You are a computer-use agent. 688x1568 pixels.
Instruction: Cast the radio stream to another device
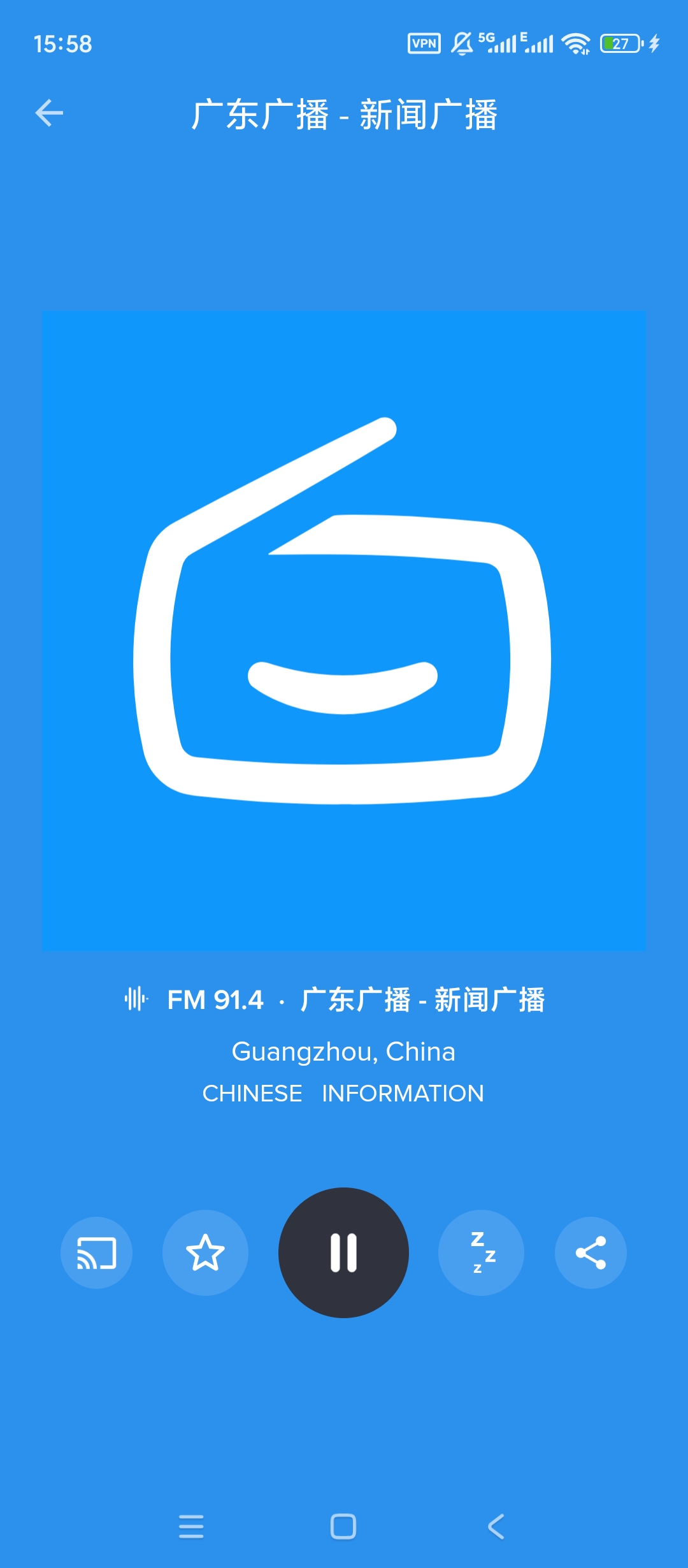(97, 1252)
